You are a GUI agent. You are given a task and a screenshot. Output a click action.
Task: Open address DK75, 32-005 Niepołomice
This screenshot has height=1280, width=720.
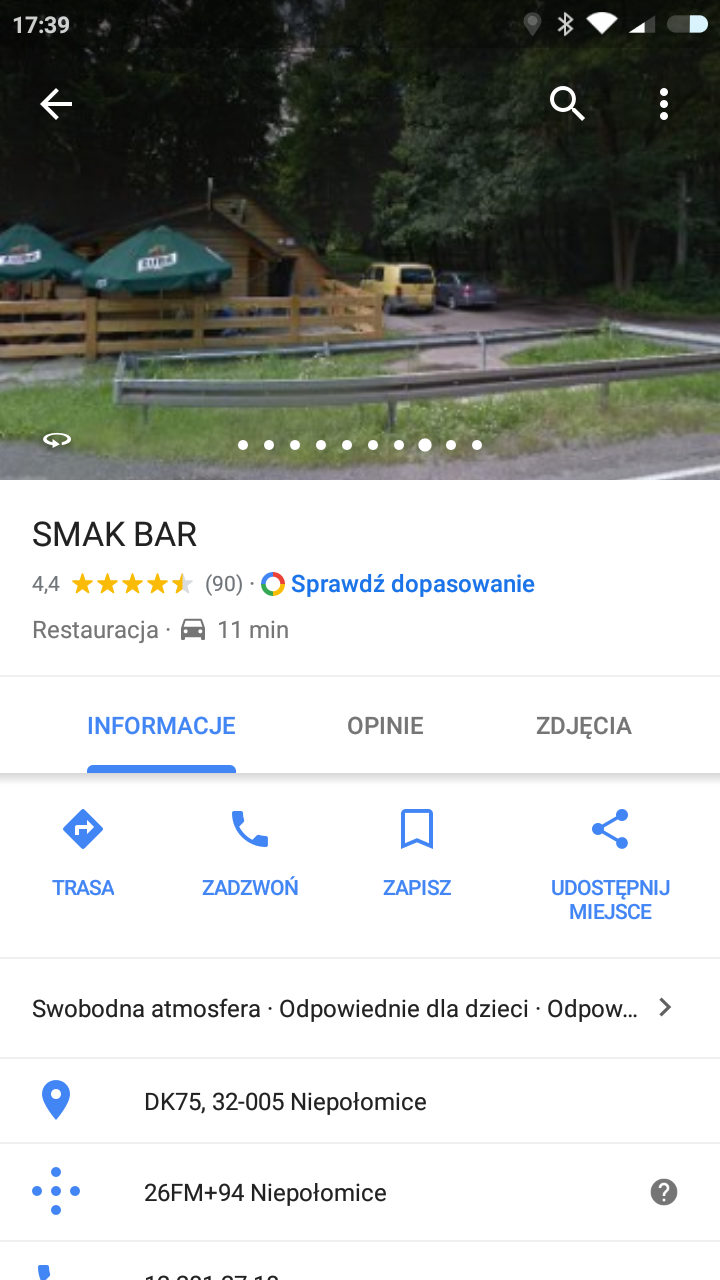point(286,1102)
